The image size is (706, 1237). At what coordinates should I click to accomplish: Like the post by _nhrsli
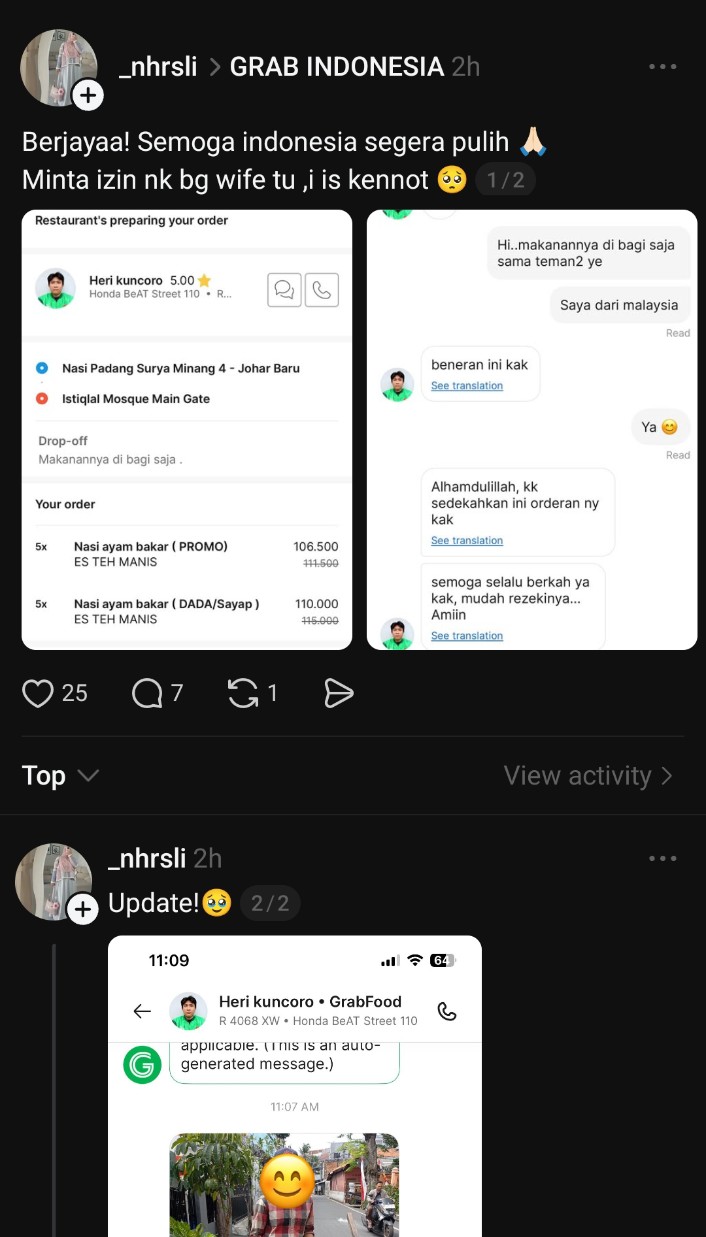click(x=38, y=693)
